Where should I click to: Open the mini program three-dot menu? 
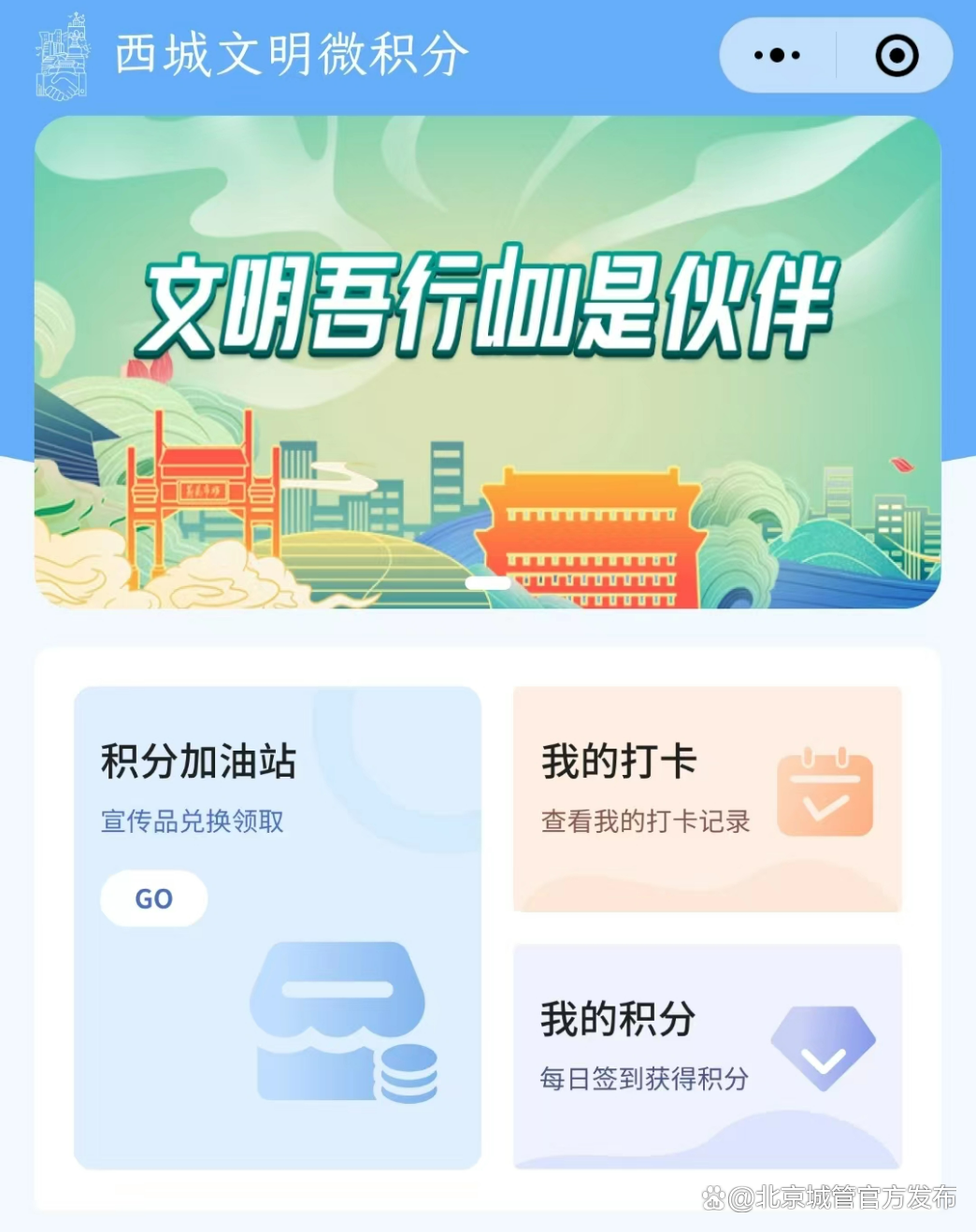click(x=777, y=55)
